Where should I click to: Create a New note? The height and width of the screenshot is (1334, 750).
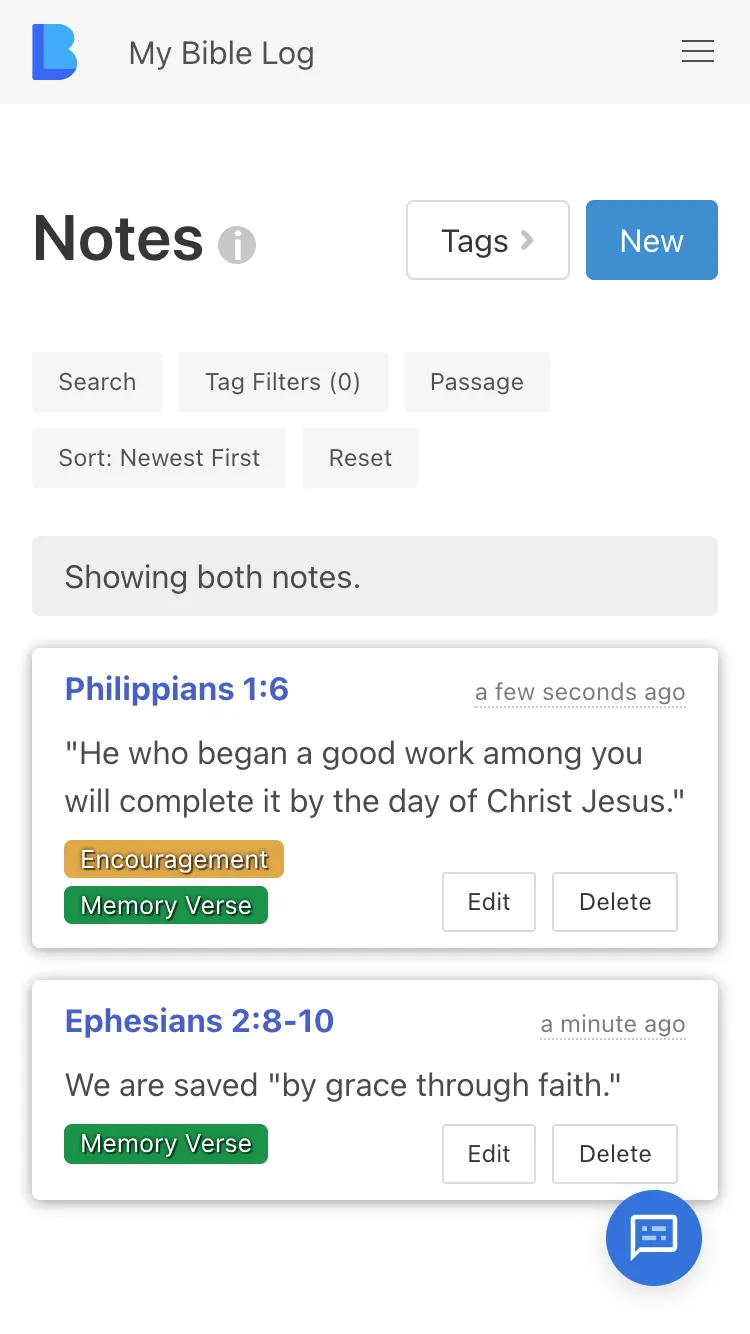click(x=651, y=240)
